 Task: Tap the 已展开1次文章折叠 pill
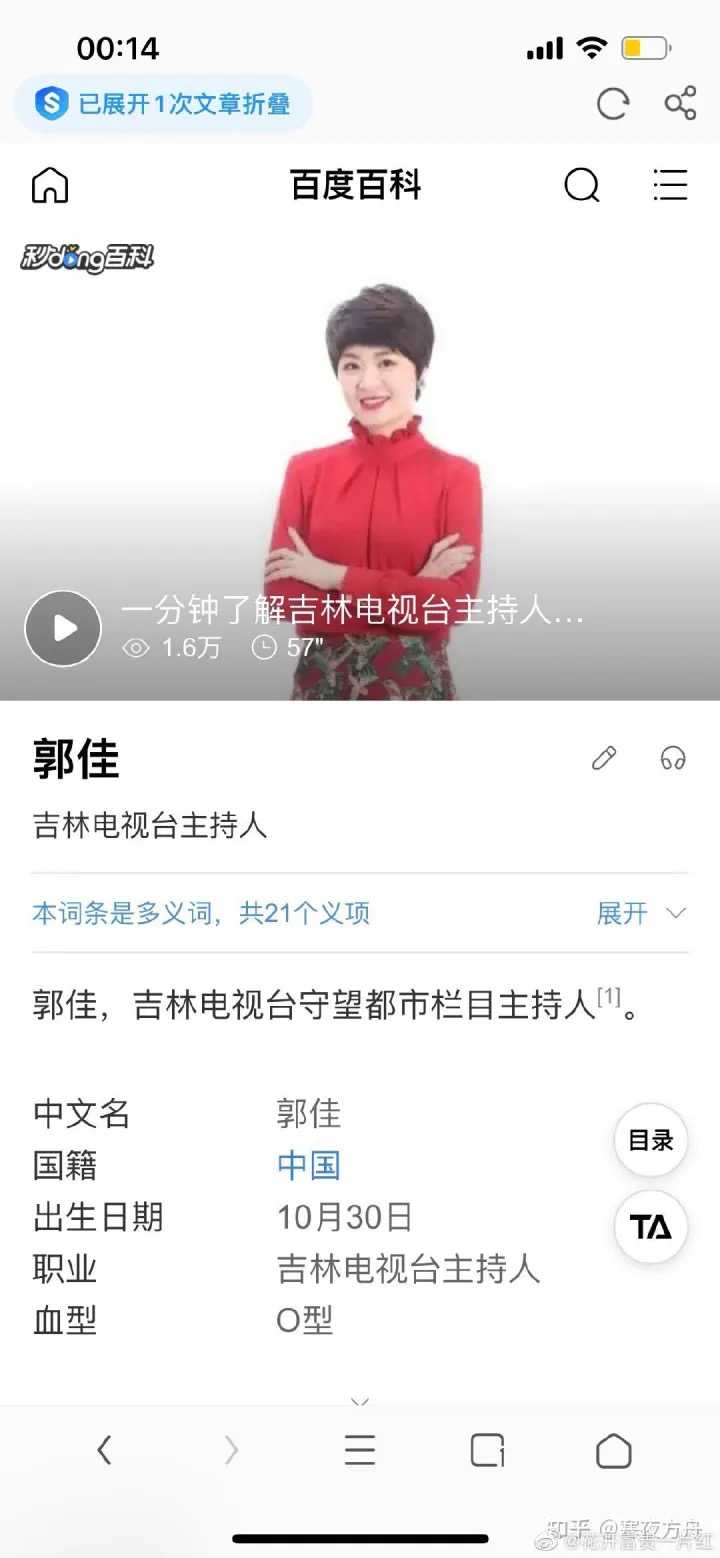(x=163, y=104)
